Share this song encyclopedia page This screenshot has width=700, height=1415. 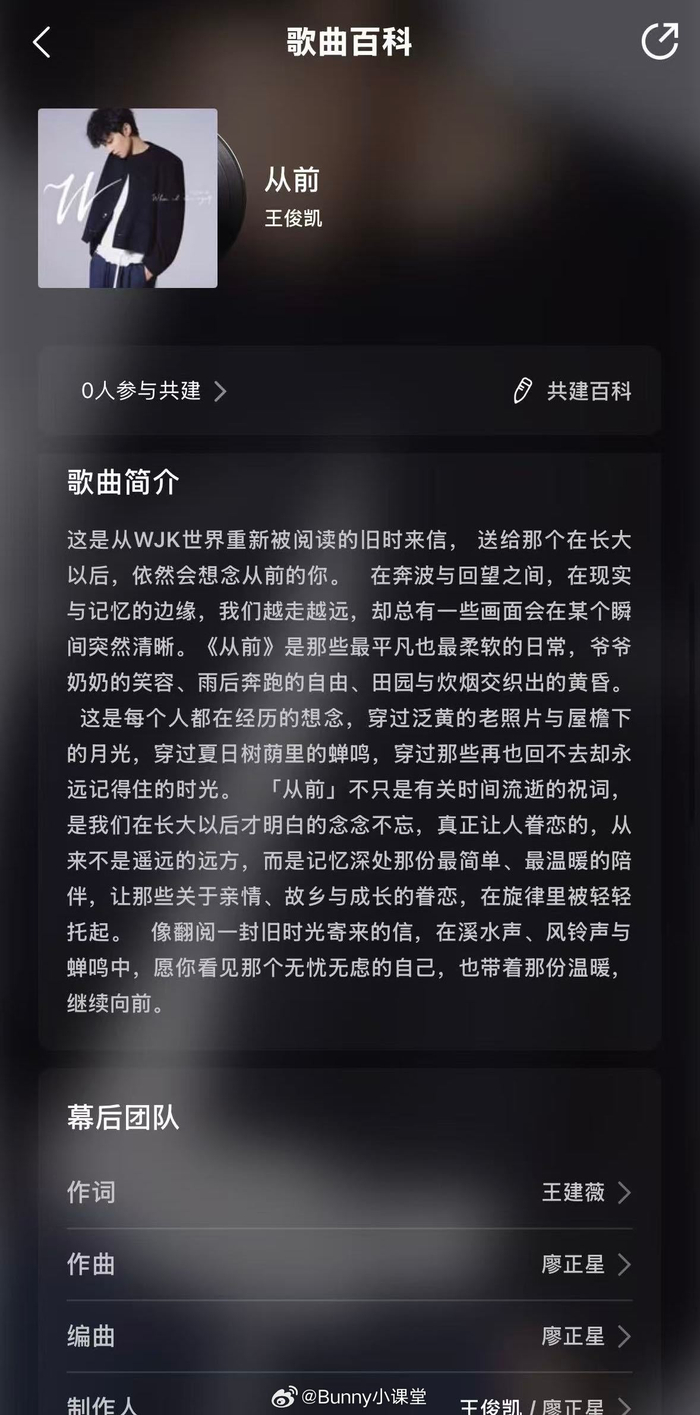[x=659, y=41]
